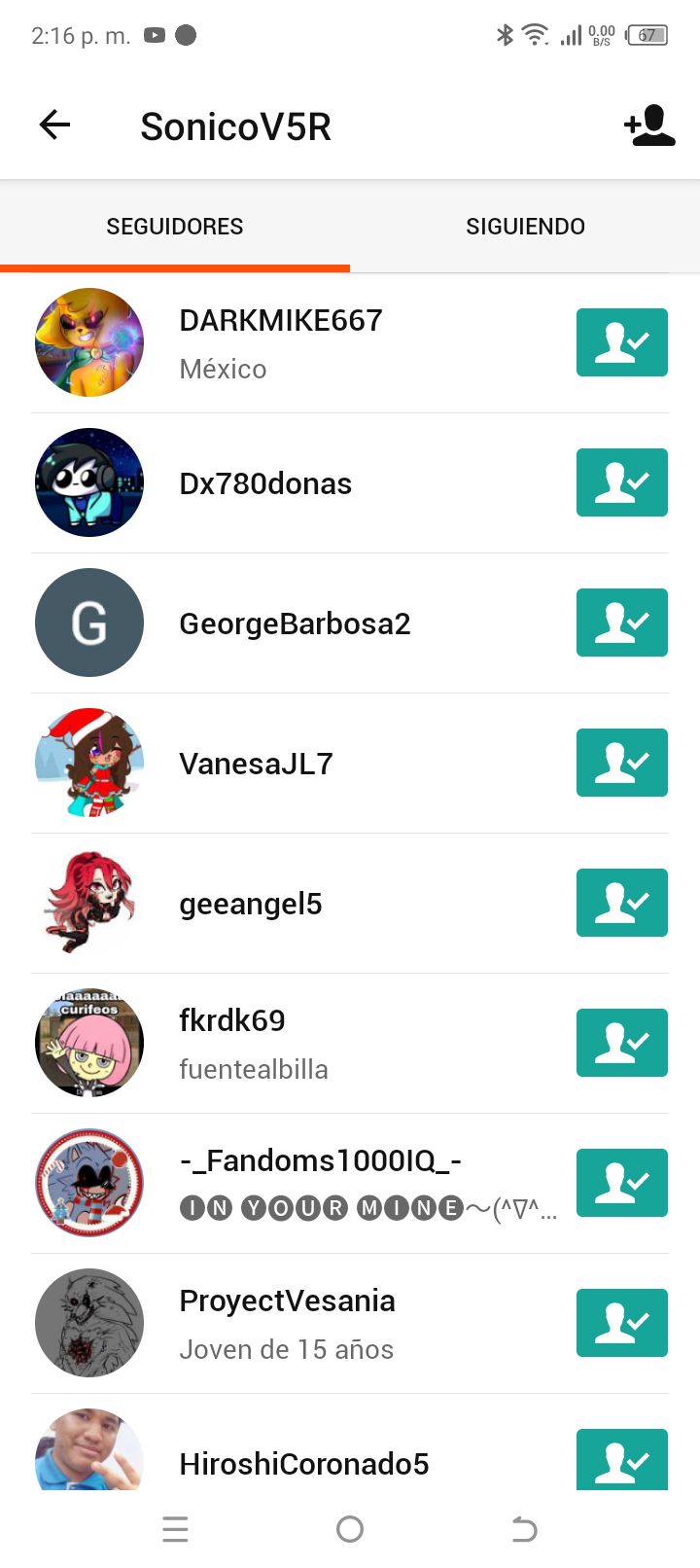Tap the add-user icon in the app bar
Screen dimensions: 700x1568
point(649,125)
